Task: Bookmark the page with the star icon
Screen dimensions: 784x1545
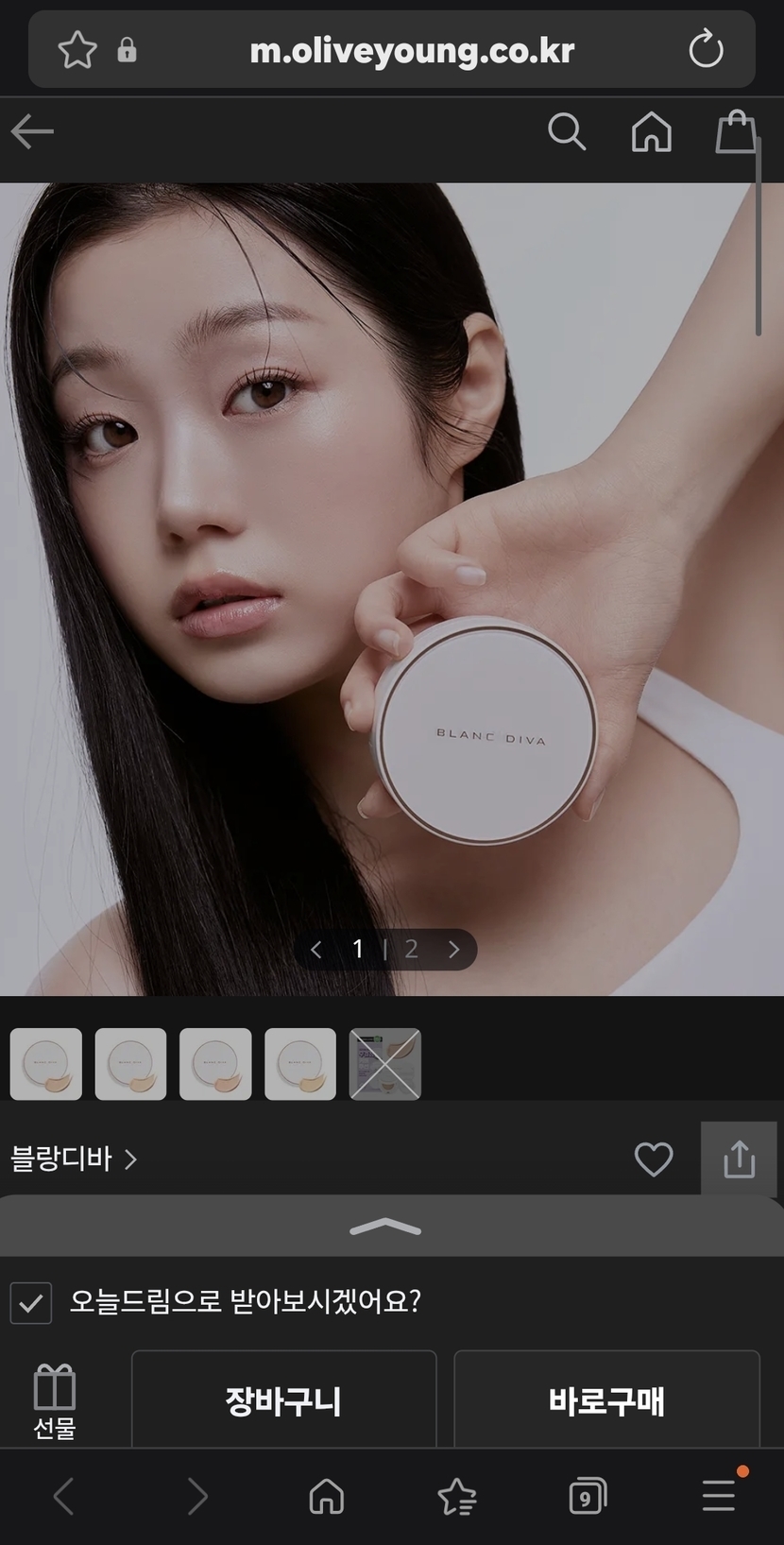Action: [x=77, y=49]
